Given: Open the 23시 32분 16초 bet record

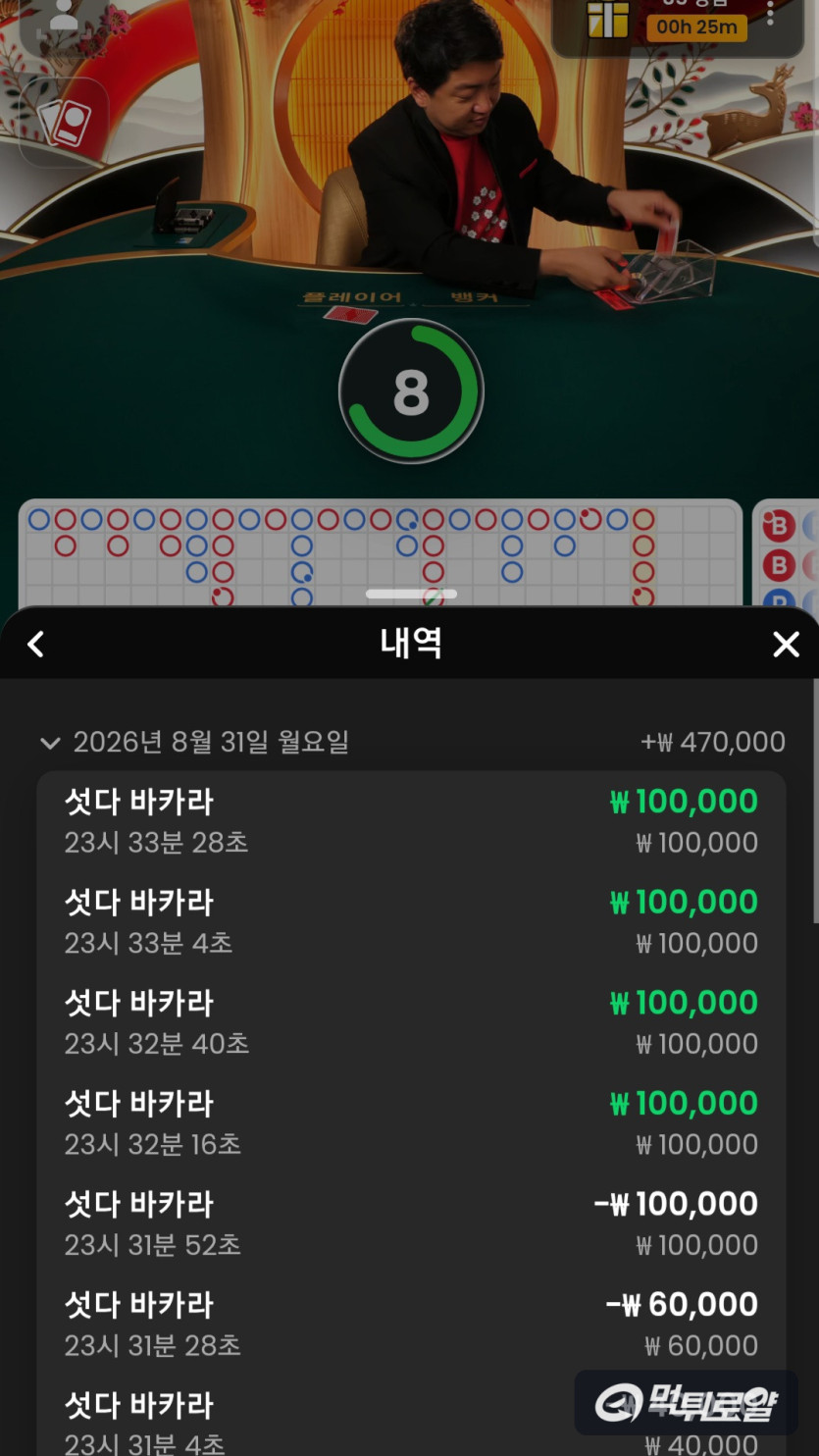Looking at the screenshot, I should pos(411,1123).
